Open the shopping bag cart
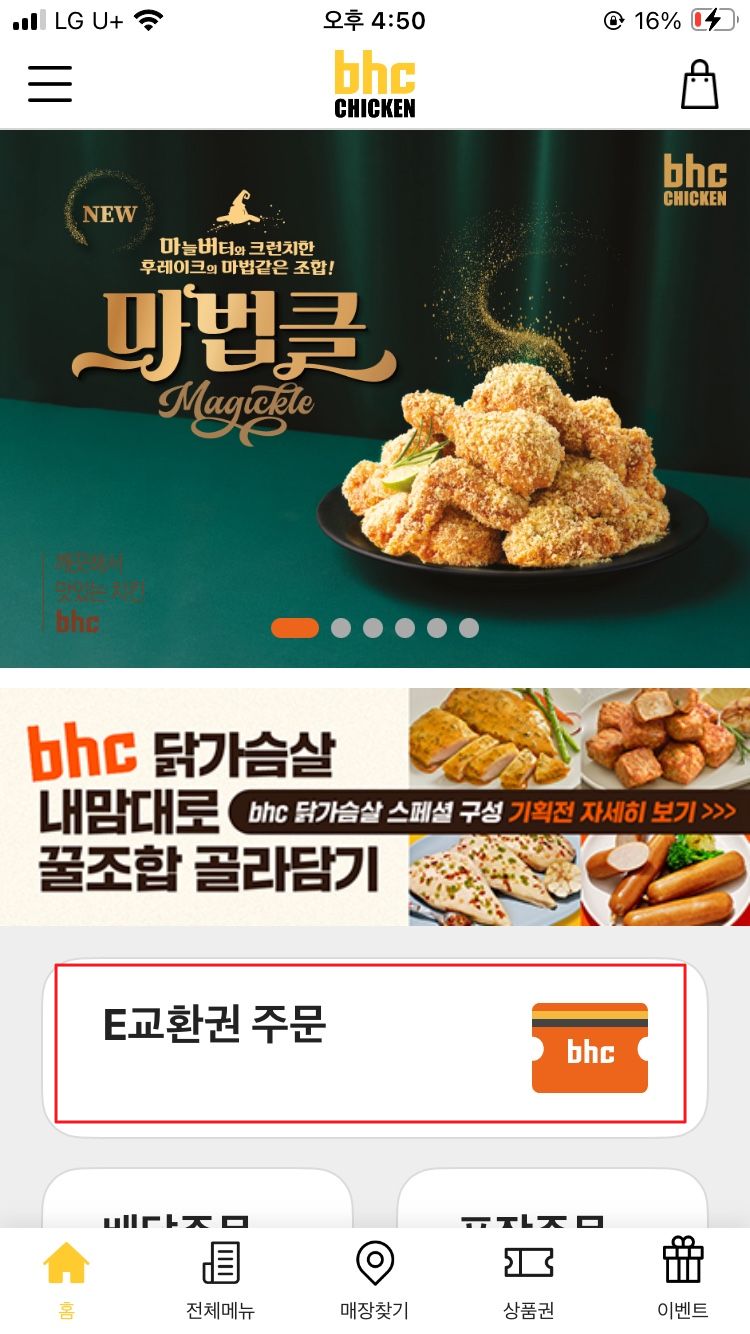 (x=699, y=84)
